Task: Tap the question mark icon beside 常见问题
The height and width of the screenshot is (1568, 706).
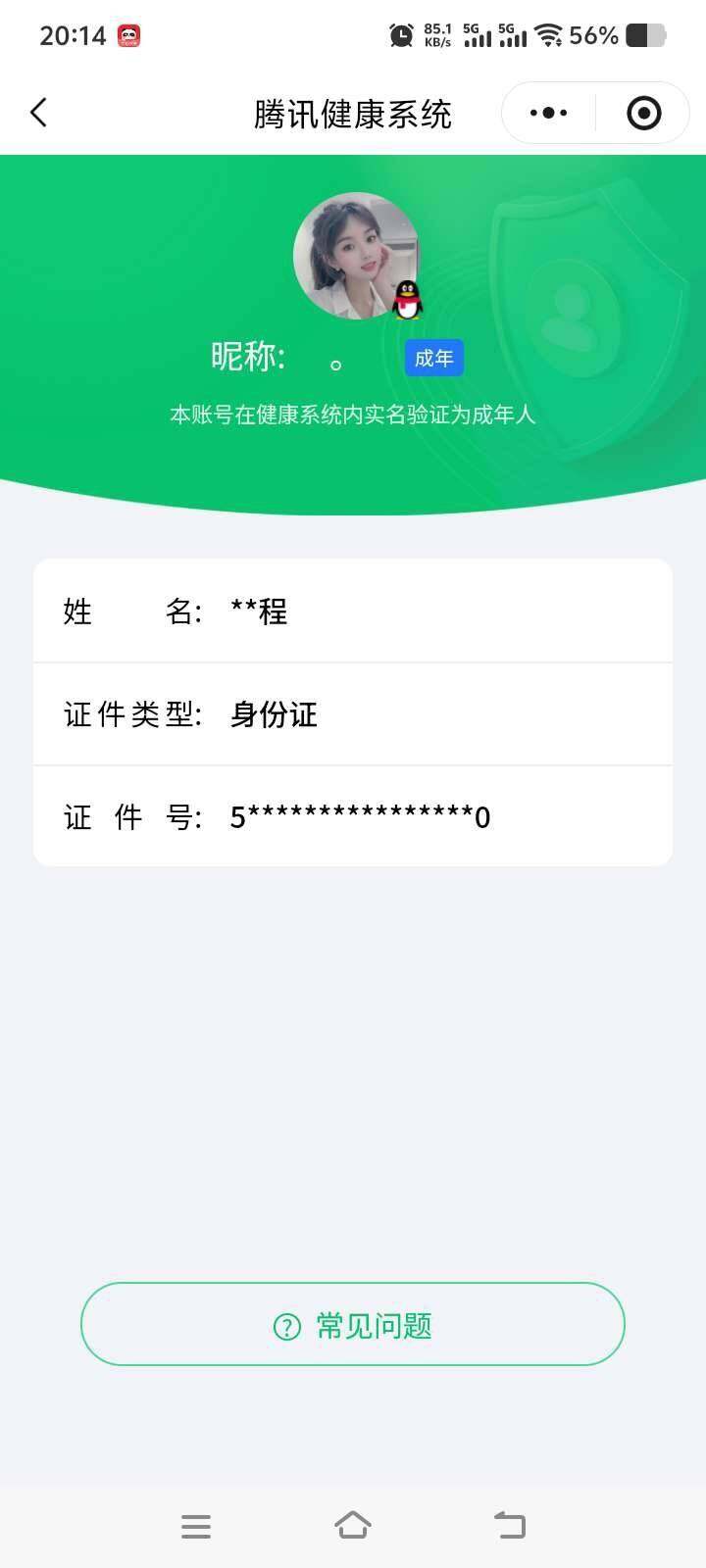Action: point(285,1324)
